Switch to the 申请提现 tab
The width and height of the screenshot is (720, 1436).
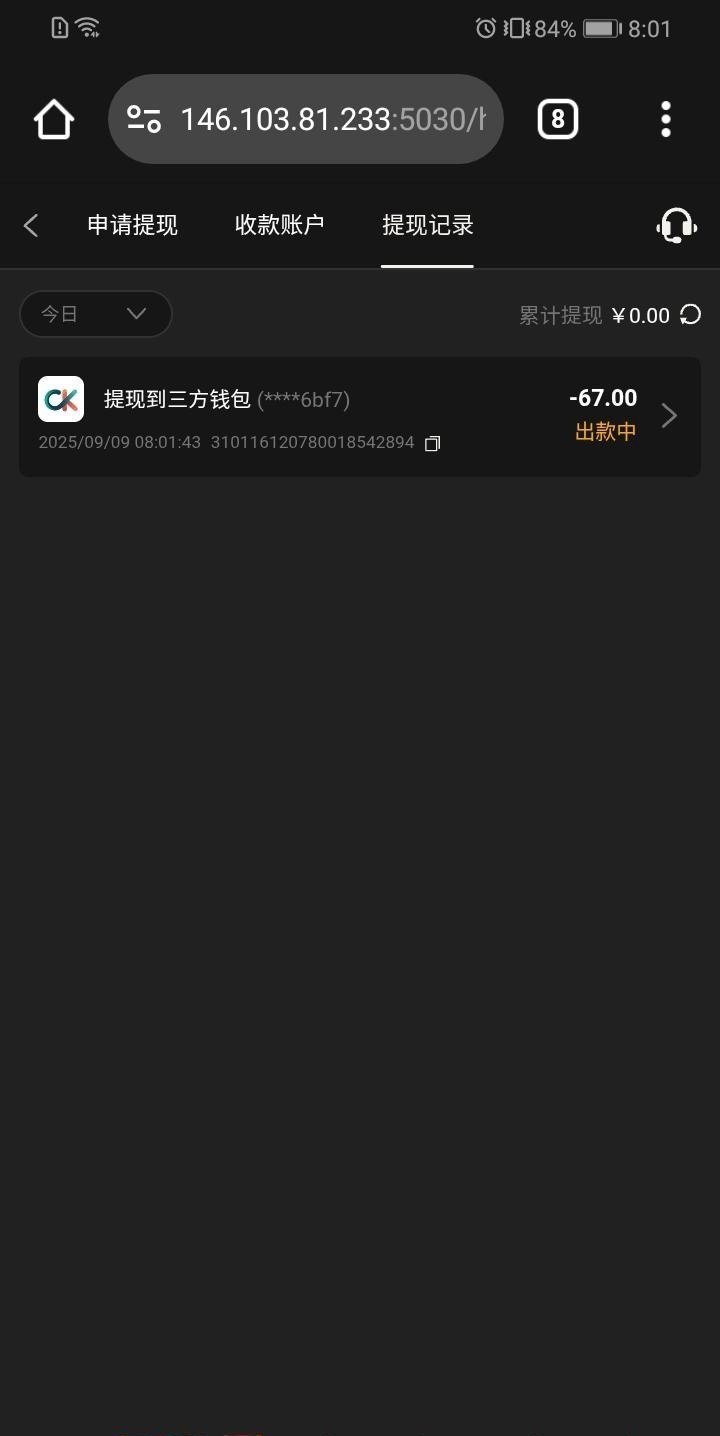(x=132, y=226)
